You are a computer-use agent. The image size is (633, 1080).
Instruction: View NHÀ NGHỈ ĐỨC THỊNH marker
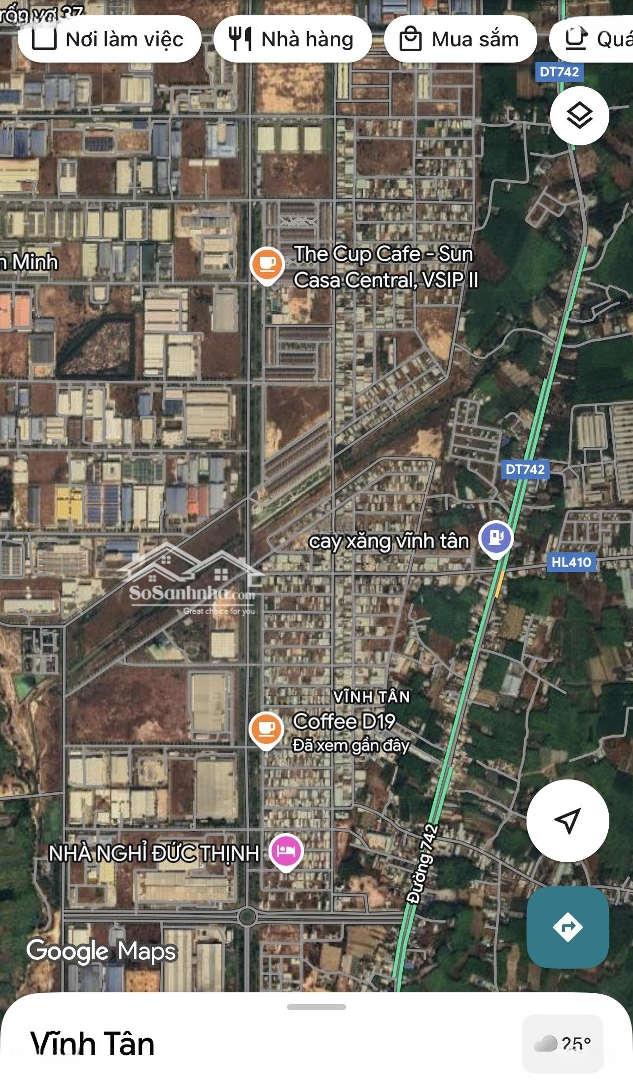point(286,852)
